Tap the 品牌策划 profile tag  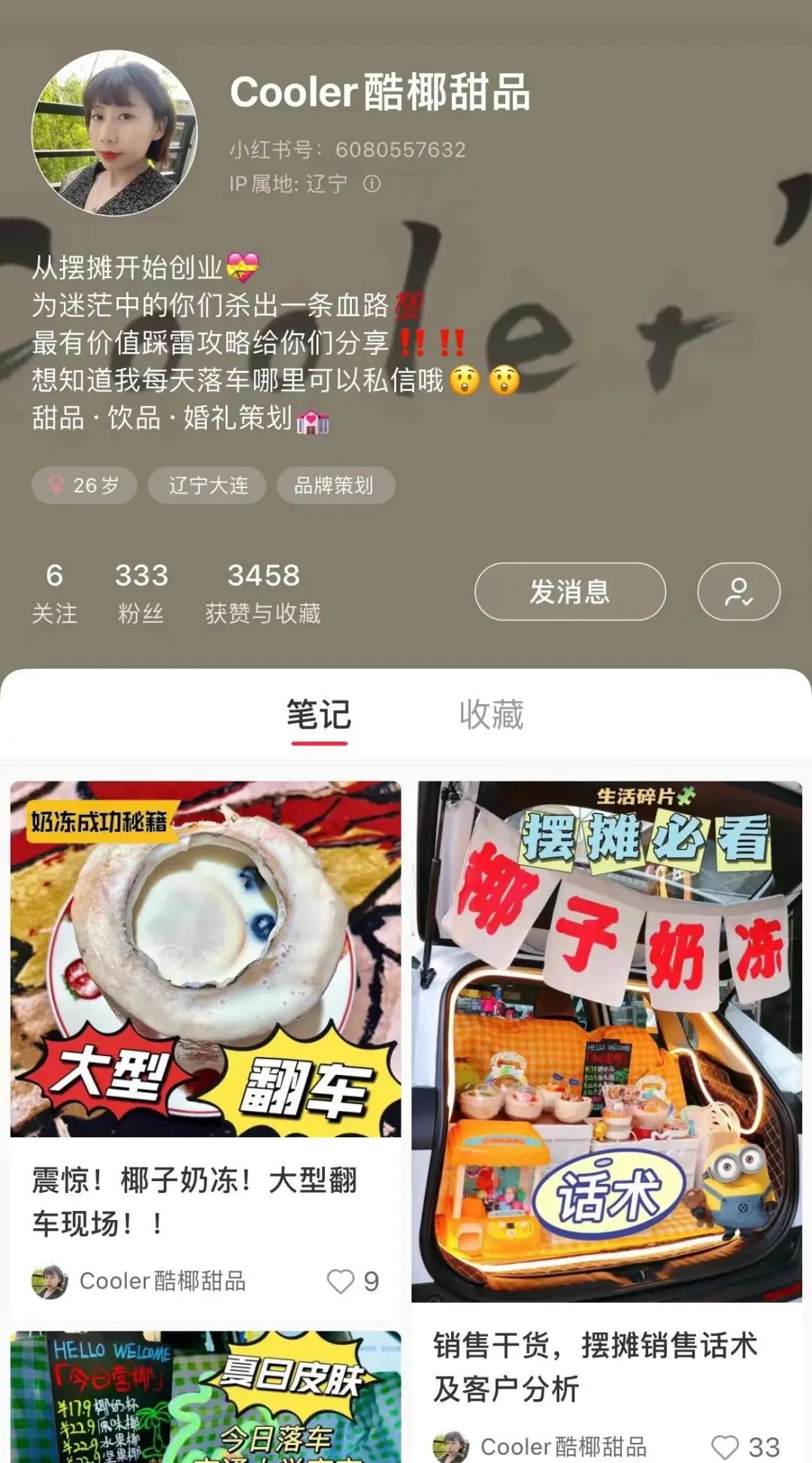pyautogui.click(x=334, y=485)
